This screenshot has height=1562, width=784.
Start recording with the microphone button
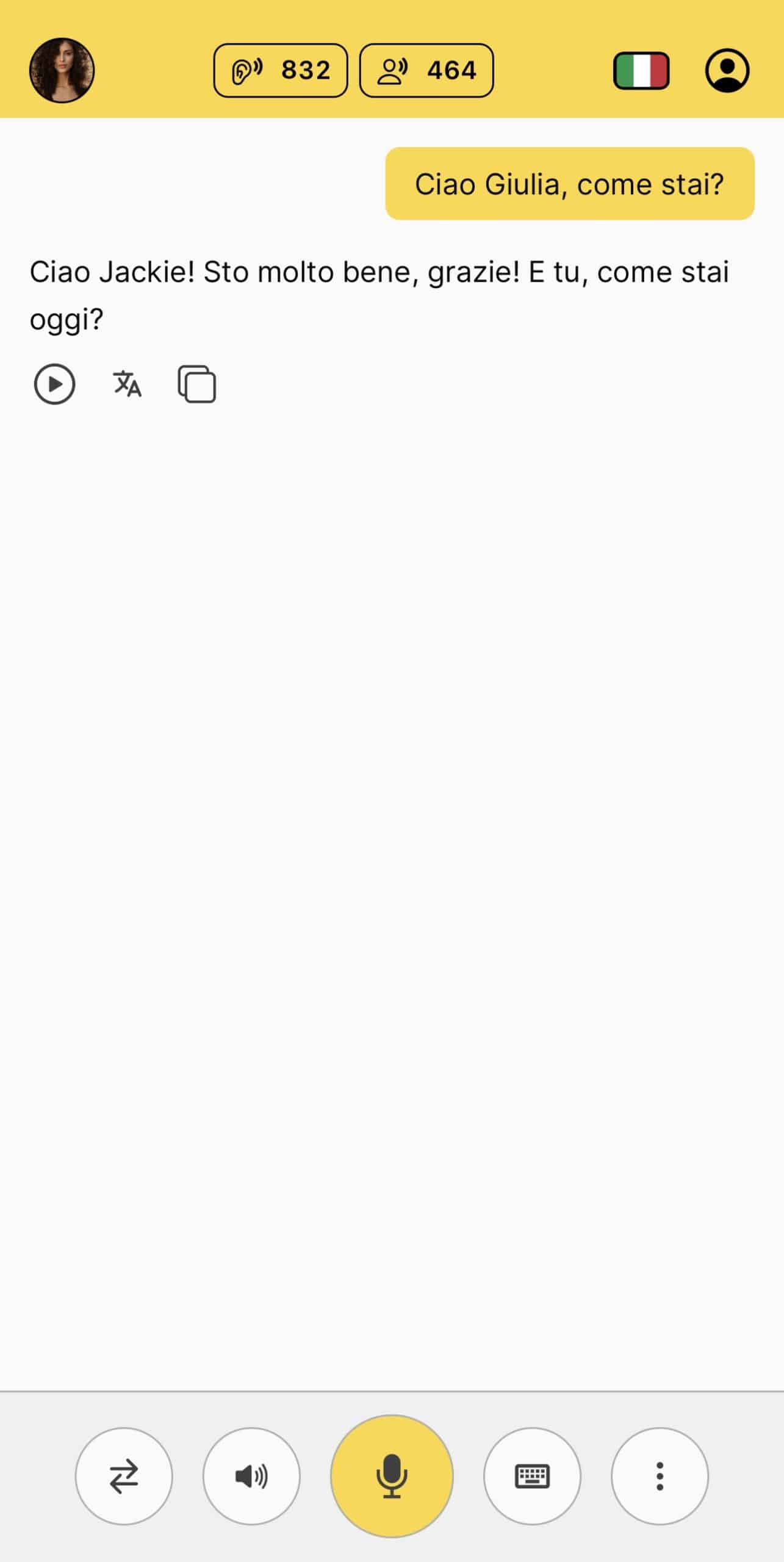pos(392,1476)
